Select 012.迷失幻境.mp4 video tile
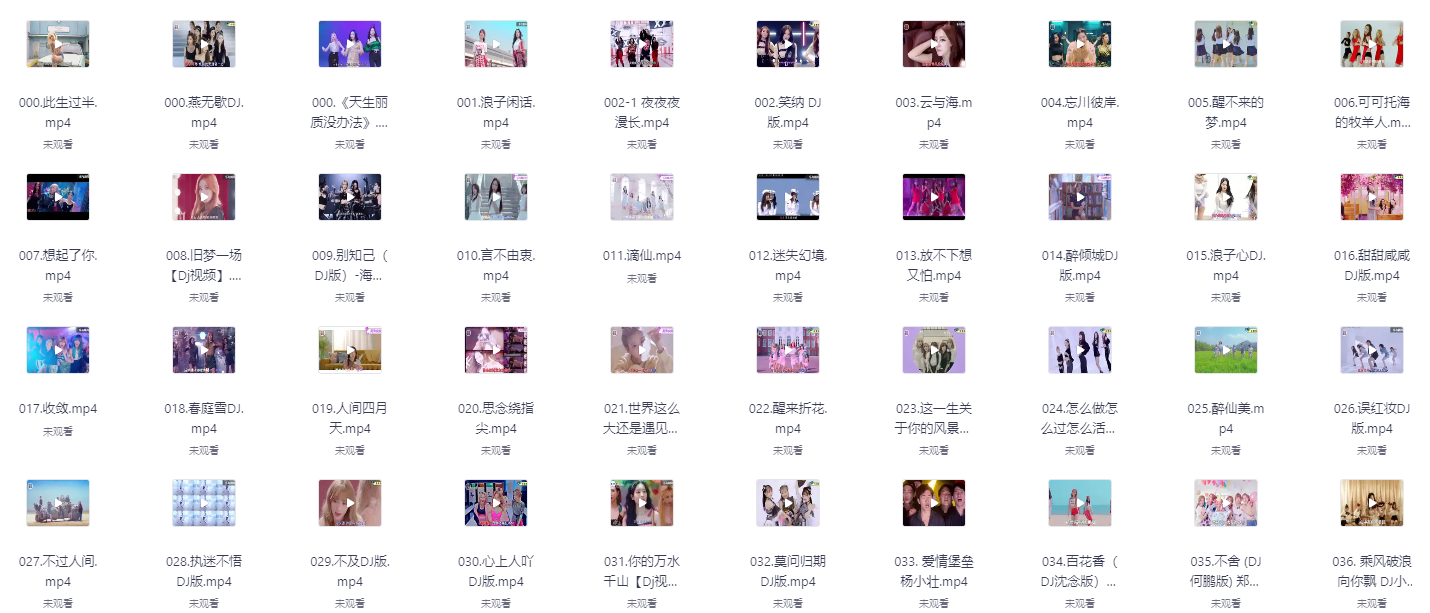1430x613 pixels. coord(788,197)
